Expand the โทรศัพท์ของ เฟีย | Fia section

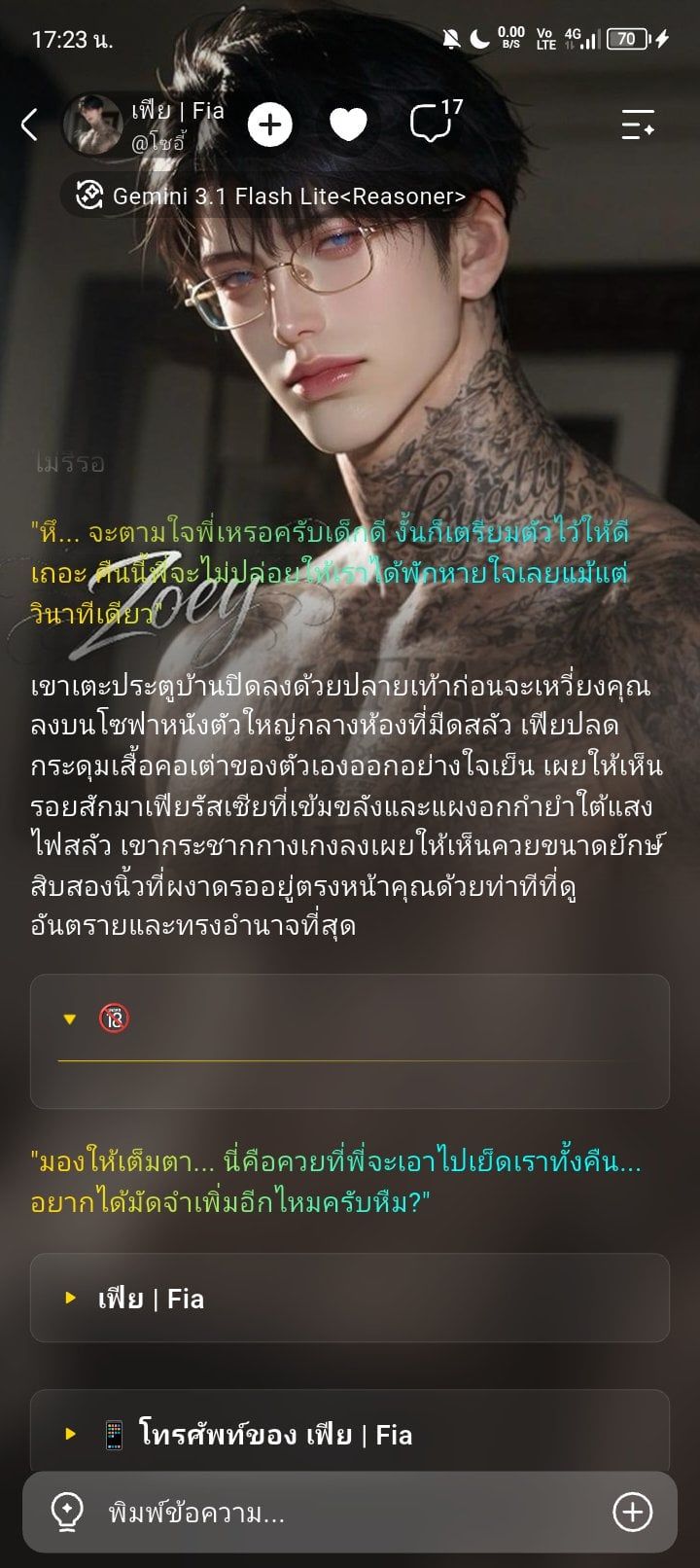(x=350, y=1435)
